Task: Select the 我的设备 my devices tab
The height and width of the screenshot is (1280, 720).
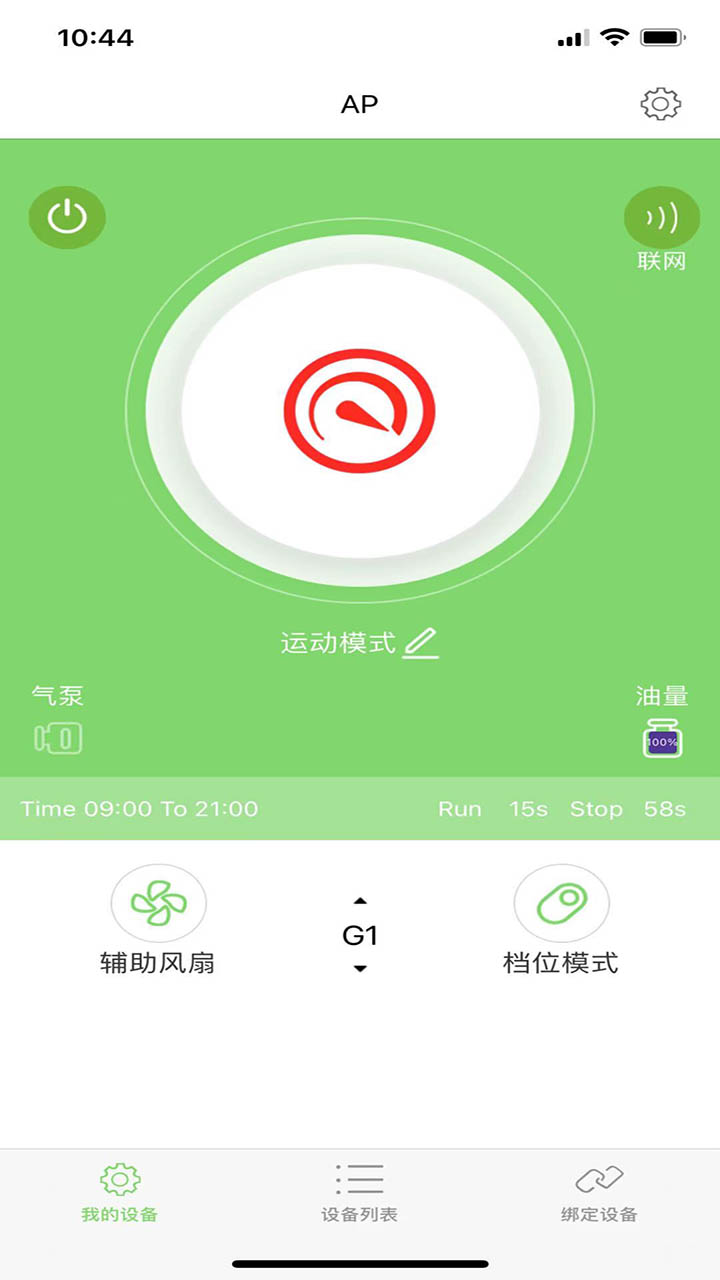Action: pos(118,1193)
